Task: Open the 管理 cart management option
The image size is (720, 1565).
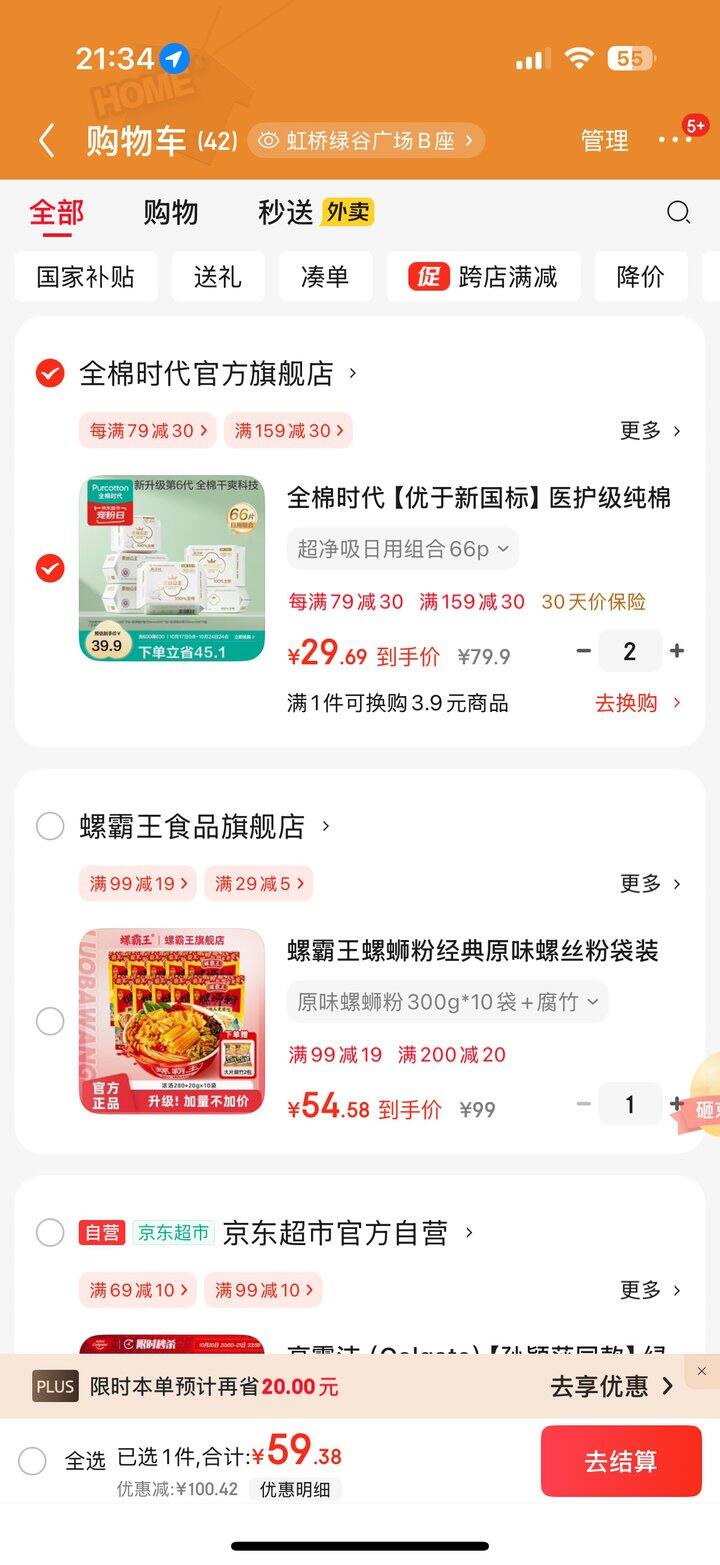Action: (604, 141)
